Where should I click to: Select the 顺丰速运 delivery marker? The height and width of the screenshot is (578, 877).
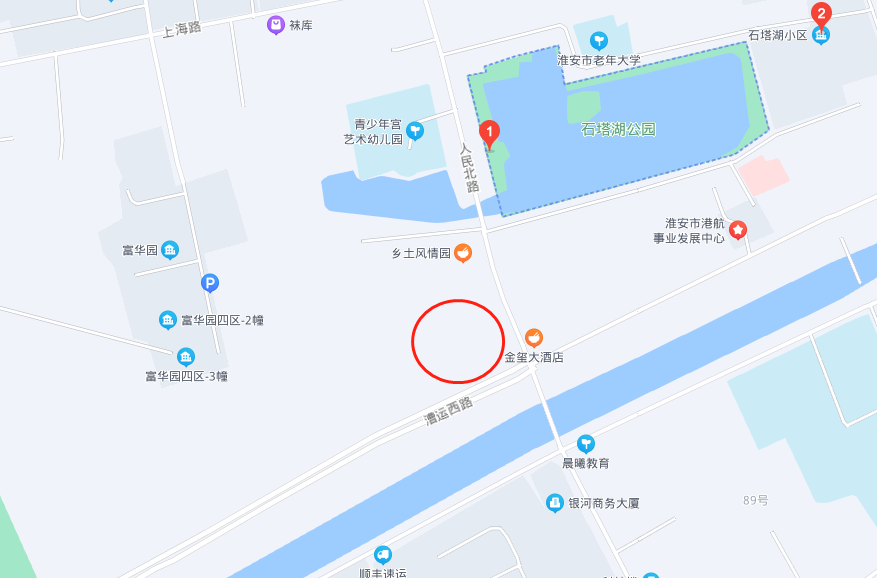point(383,555)
